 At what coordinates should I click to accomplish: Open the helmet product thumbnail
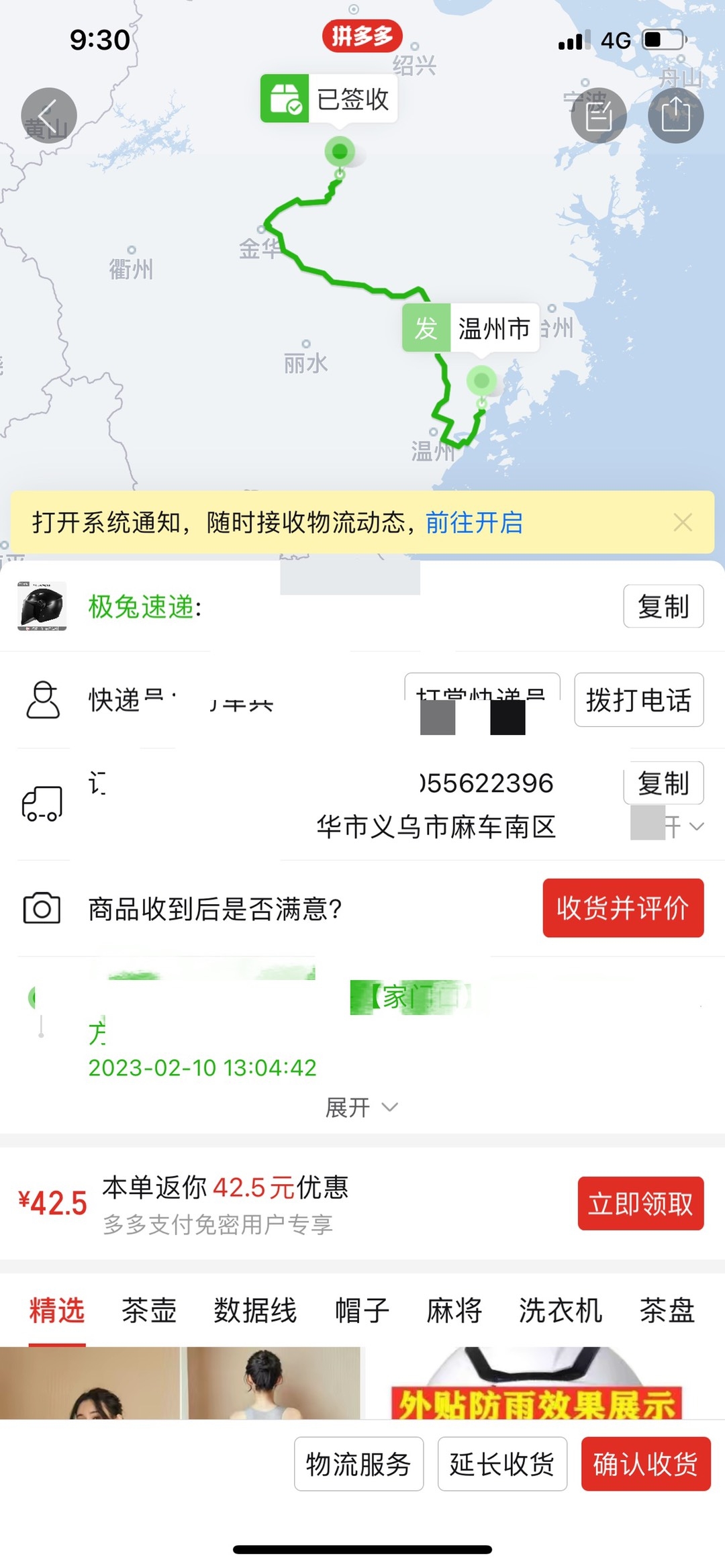[42, 606]
